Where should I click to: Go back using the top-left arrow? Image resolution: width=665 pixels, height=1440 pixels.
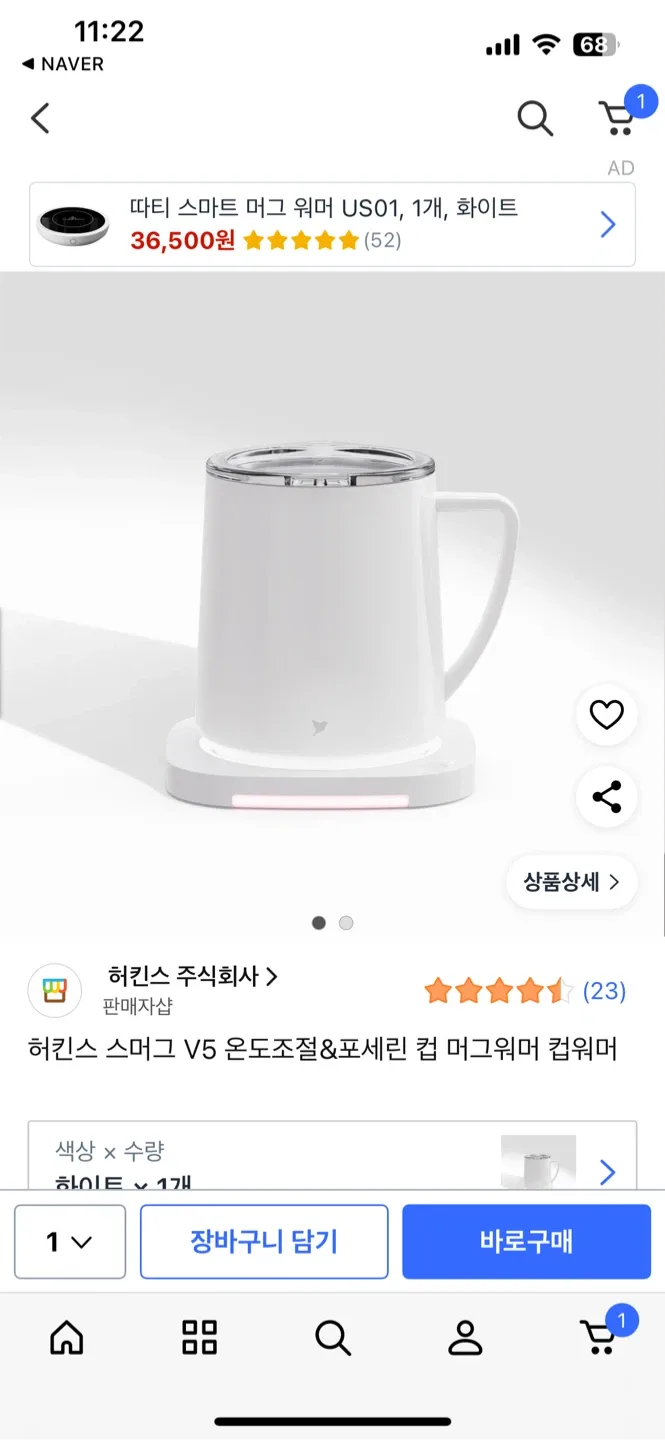click(40, 119)
